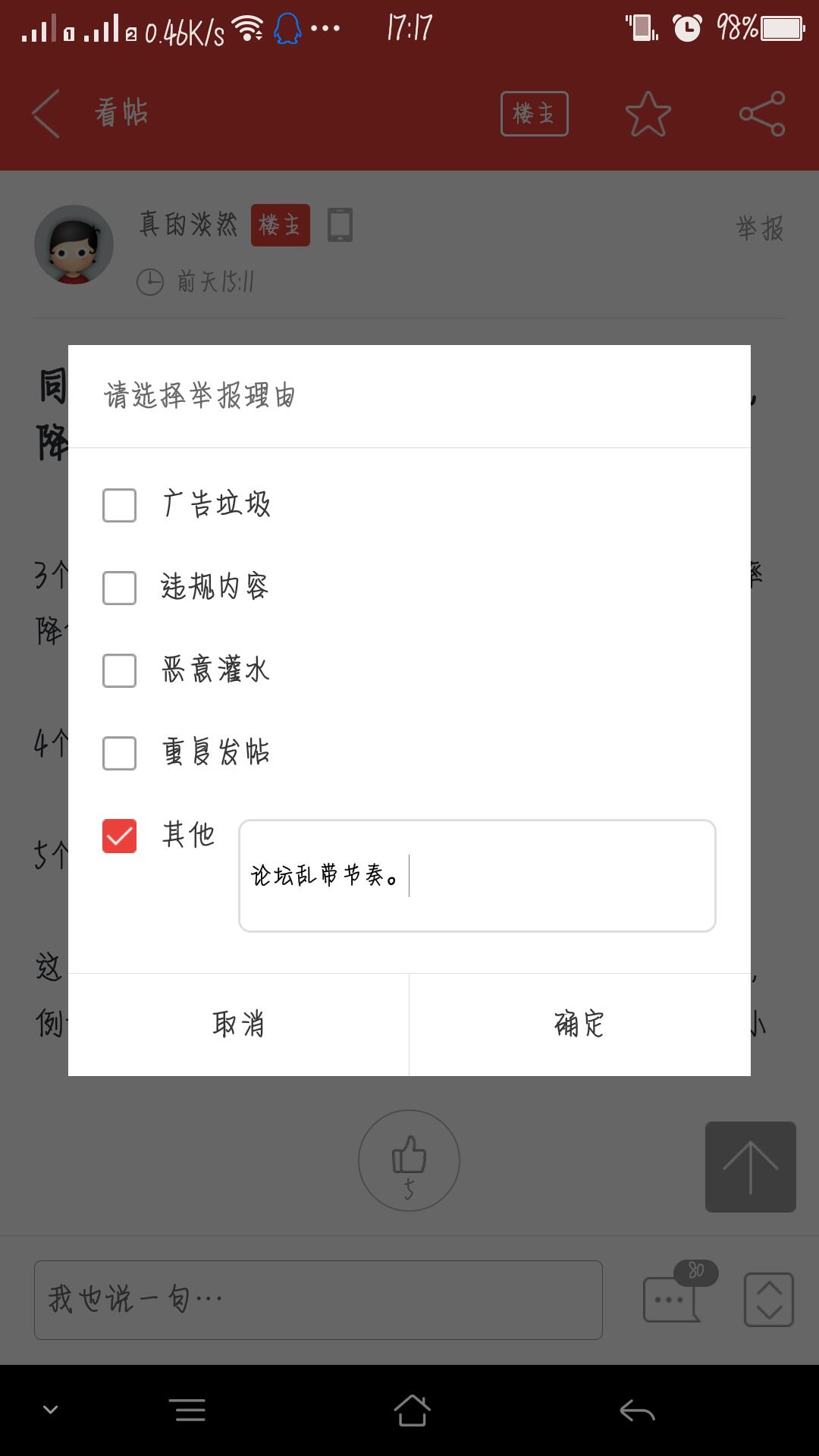The image size is (819, 1456).
Task: Tap the system back button
Action: point(637,1411)
